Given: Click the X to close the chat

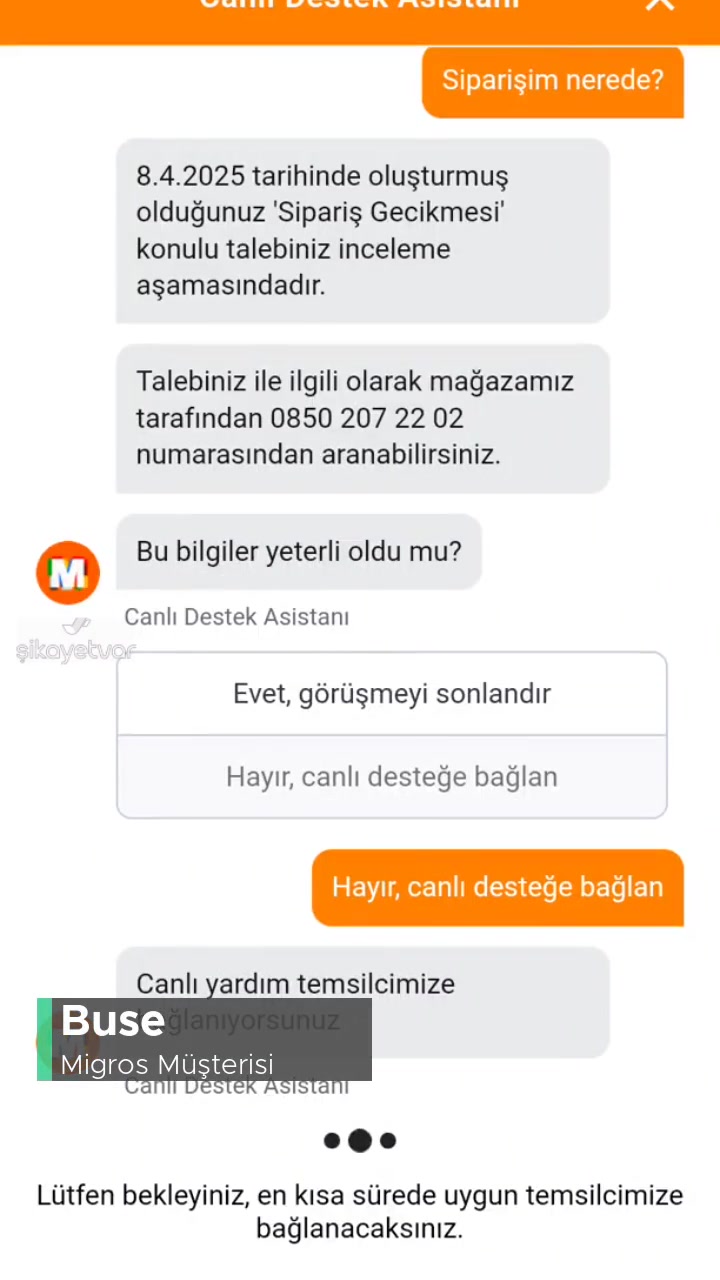Looking at the screenshot, I should point(660,6).
